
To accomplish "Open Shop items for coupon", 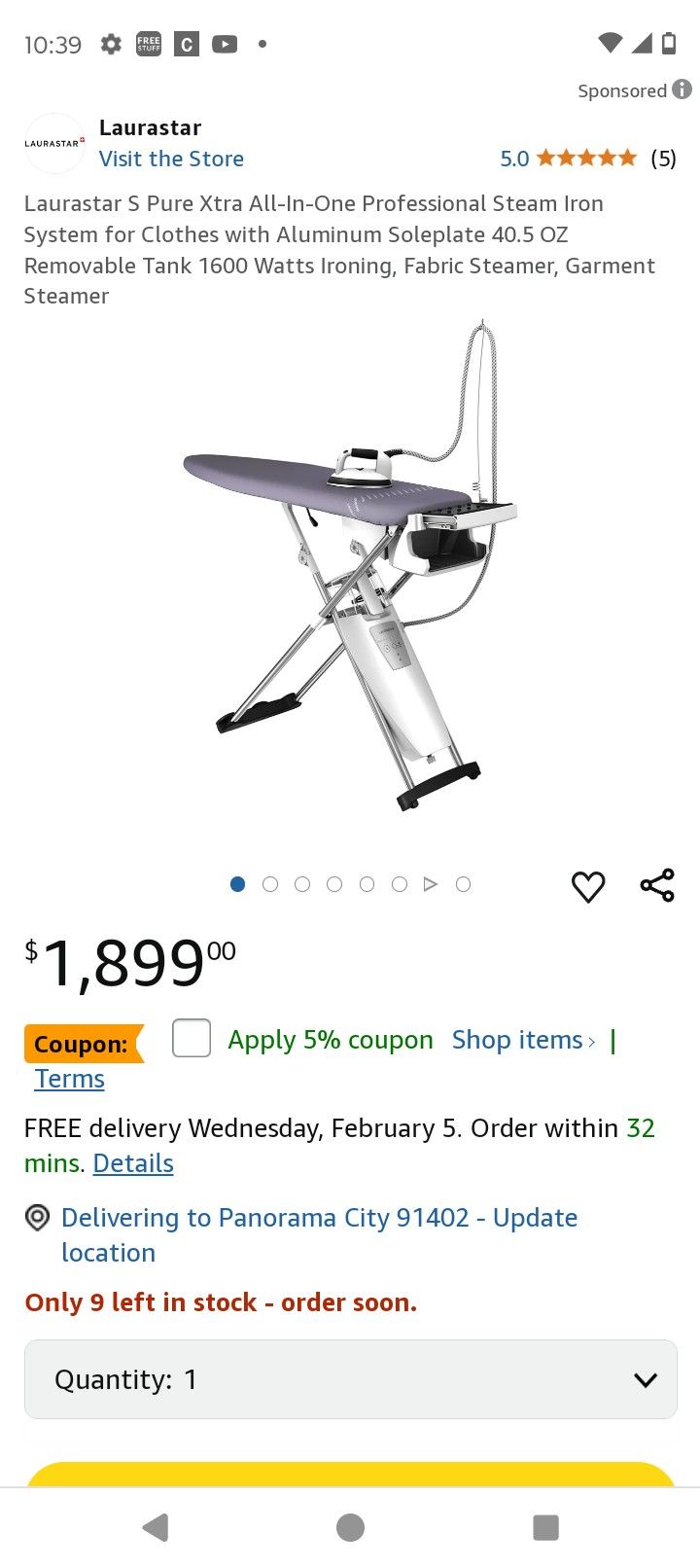I will click(523, 1040).
